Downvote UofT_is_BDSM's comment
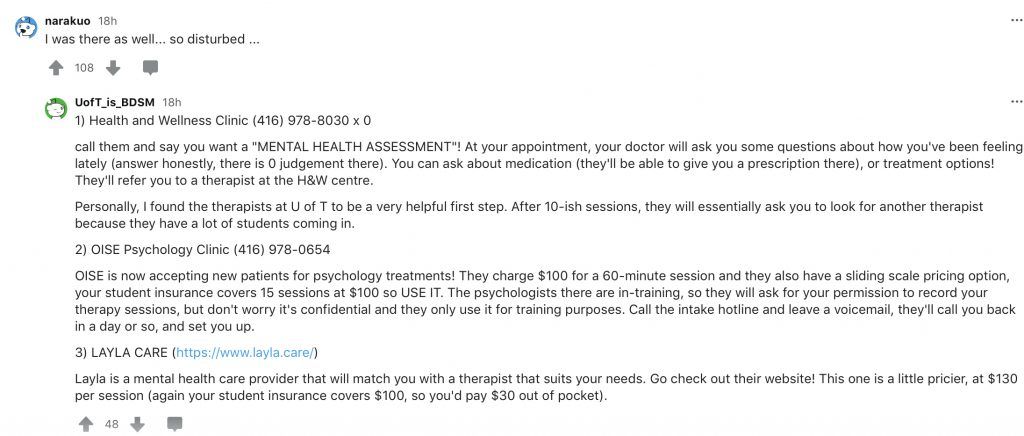The image size is (1024, 436). click(x=137, y=425)
